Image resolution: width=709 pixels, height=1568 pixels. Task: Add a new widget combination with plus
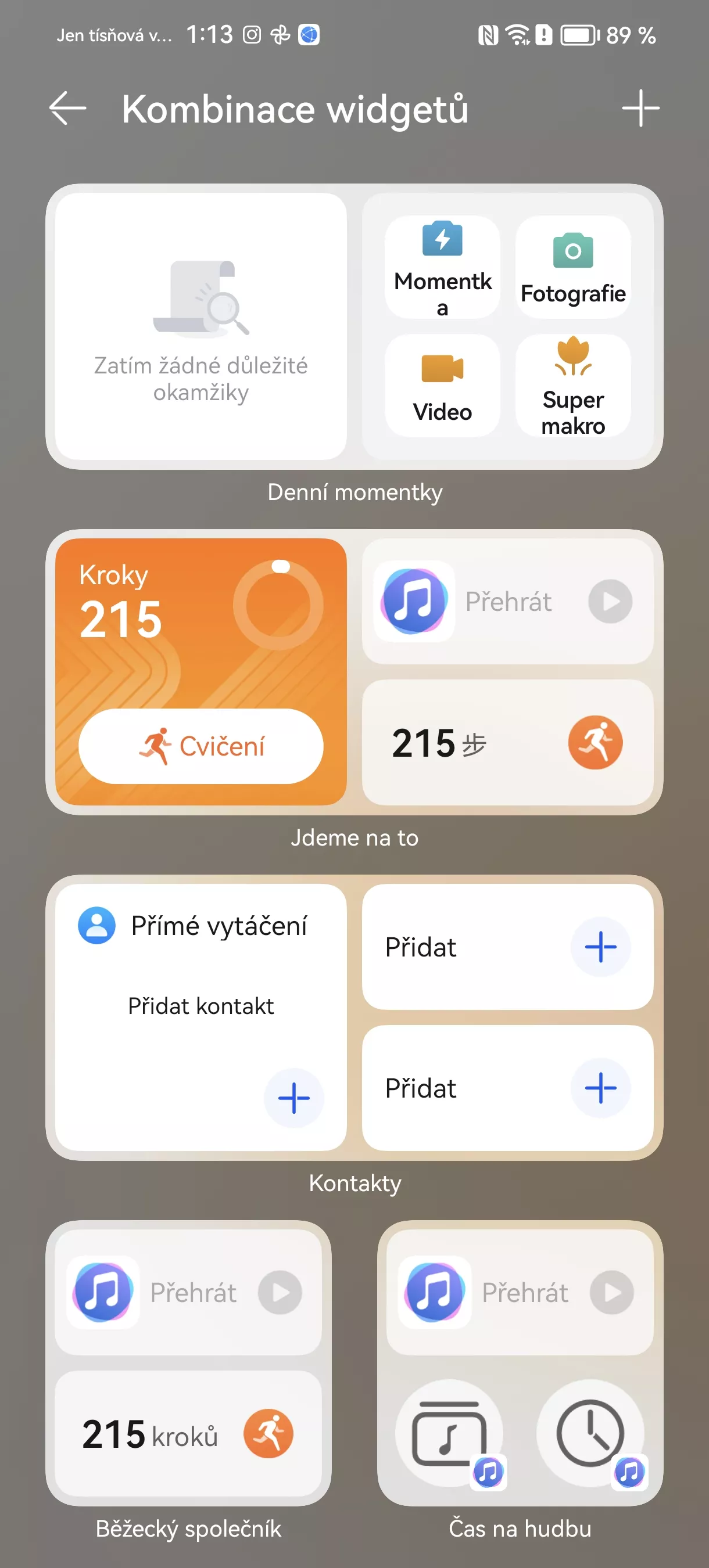[641, 109]
